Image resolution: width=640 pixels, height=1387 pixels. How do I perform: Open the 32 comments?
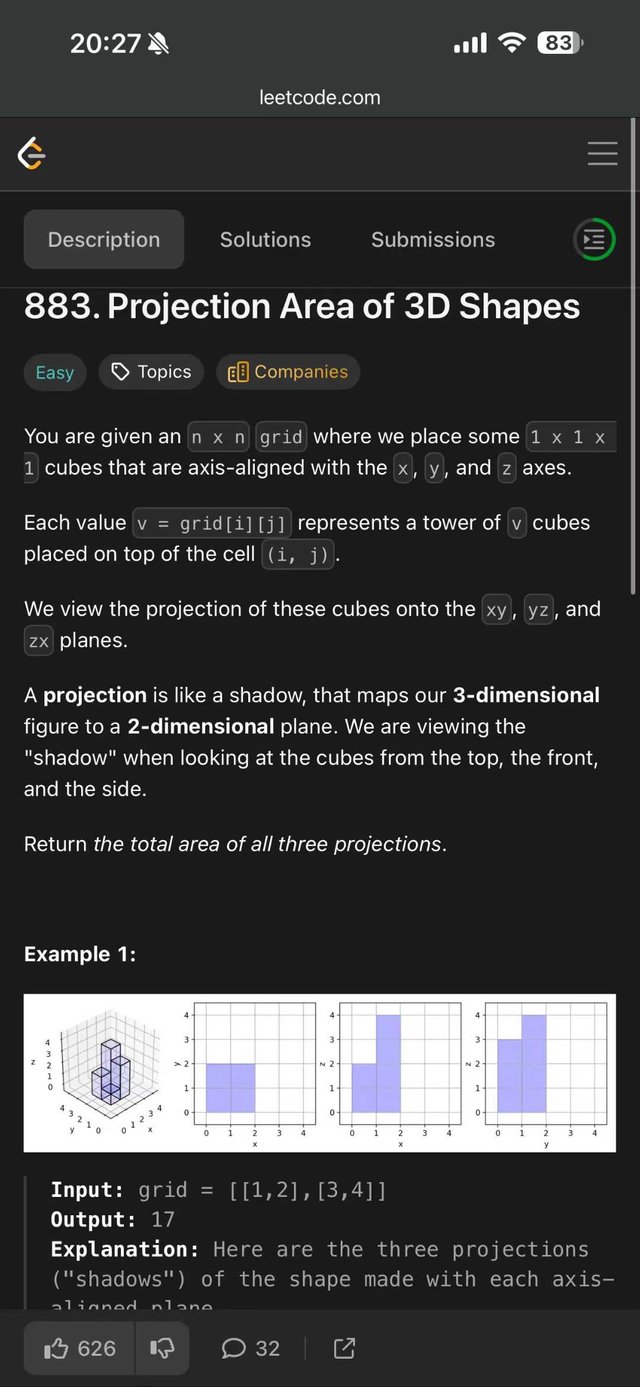pos(250,1348)
